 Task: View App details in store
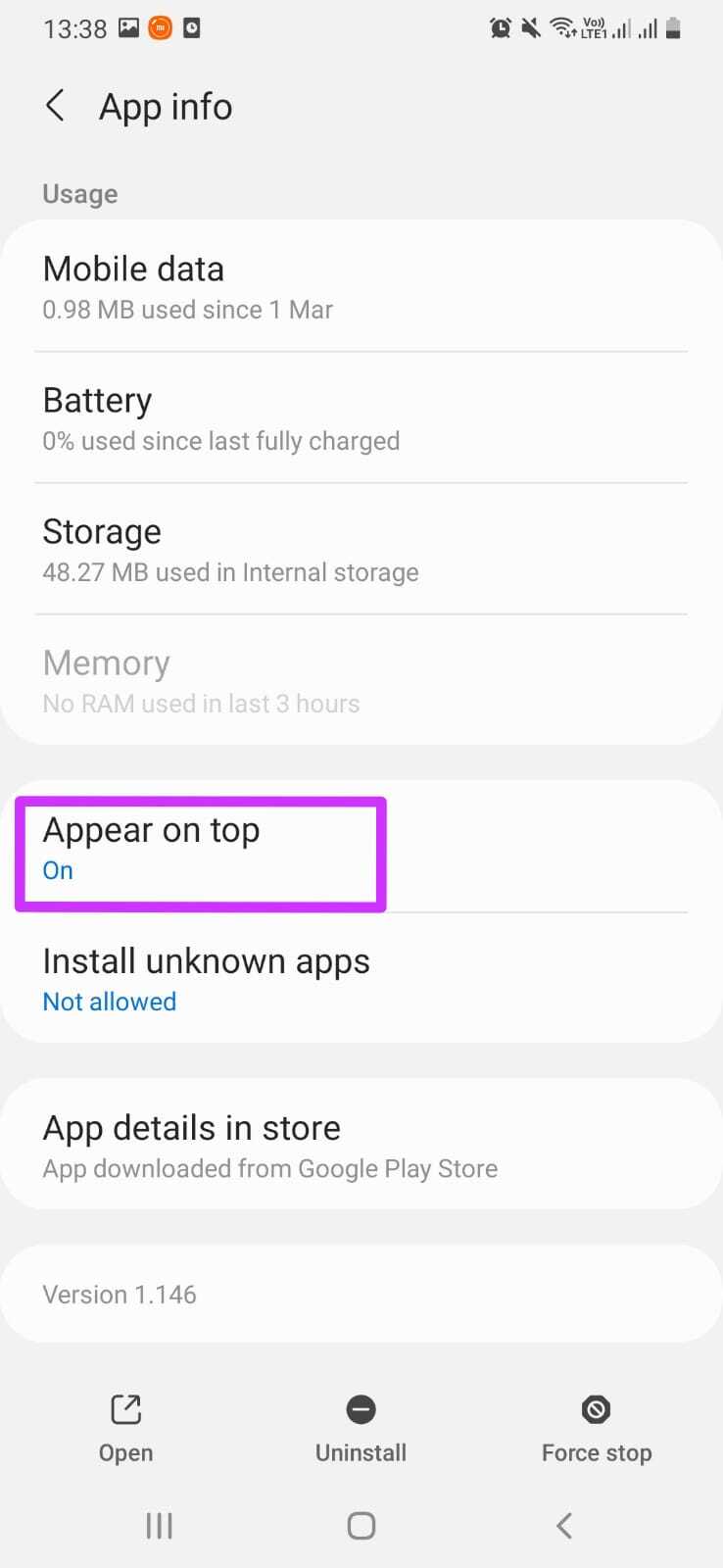pos(361,1145)
